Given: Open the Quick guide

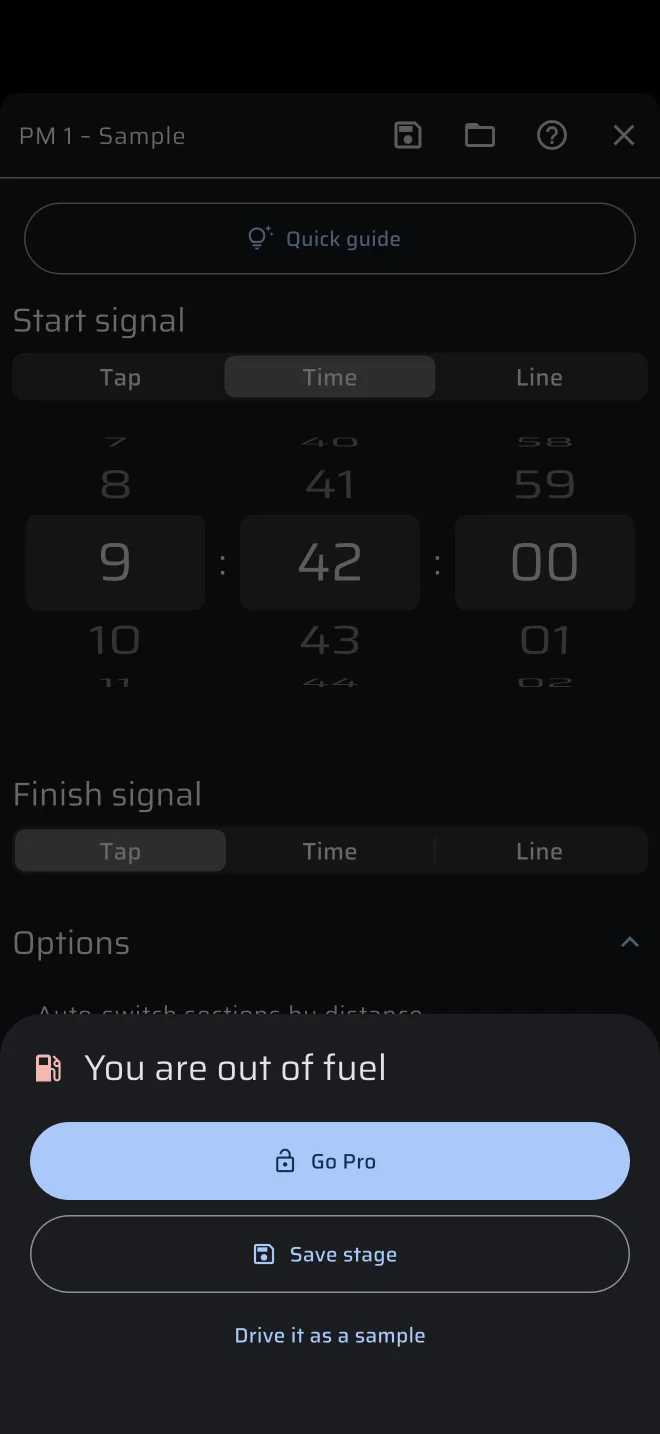Looking at the screenshot, I should (330, 239).
